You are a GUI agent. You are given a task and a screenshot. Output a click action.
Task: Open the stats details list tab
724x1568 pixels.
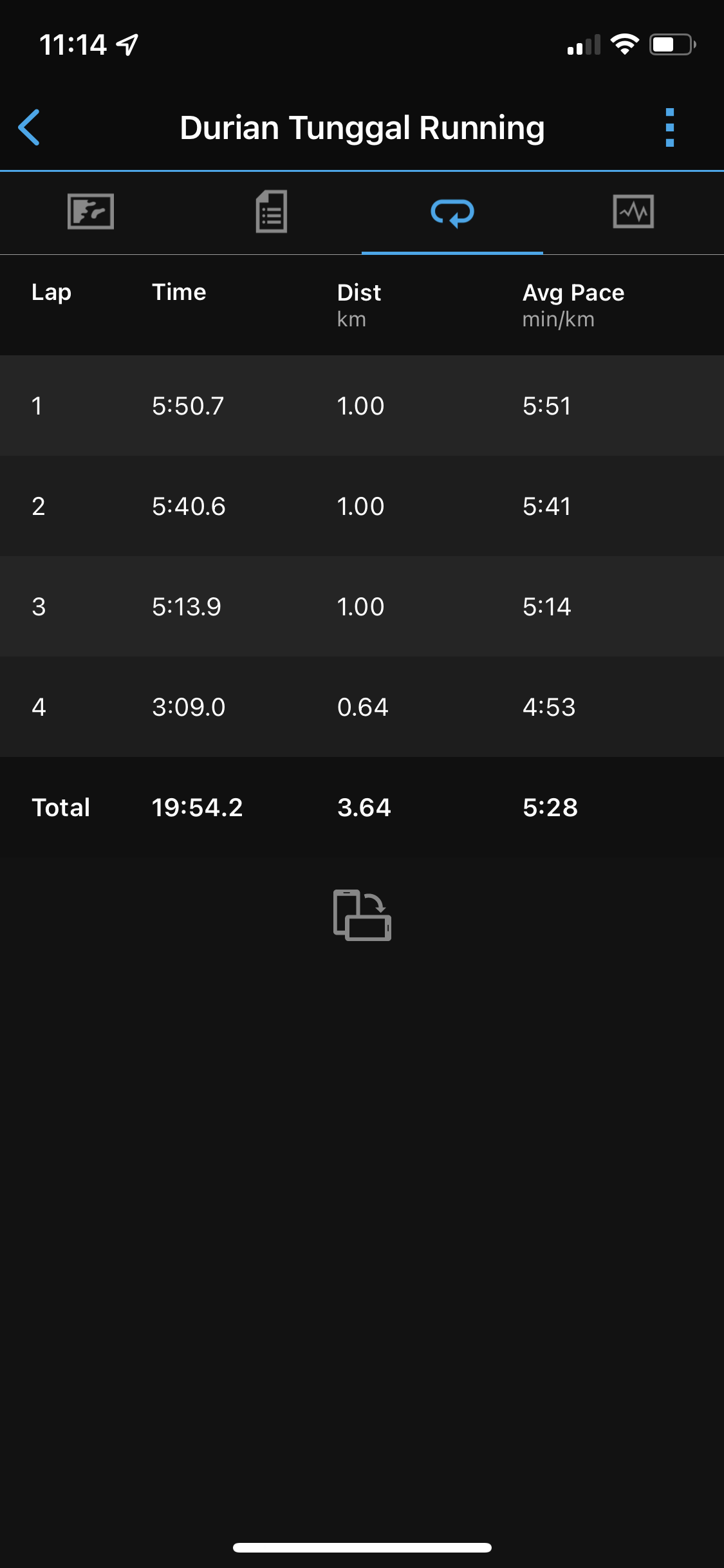[272, 212]
